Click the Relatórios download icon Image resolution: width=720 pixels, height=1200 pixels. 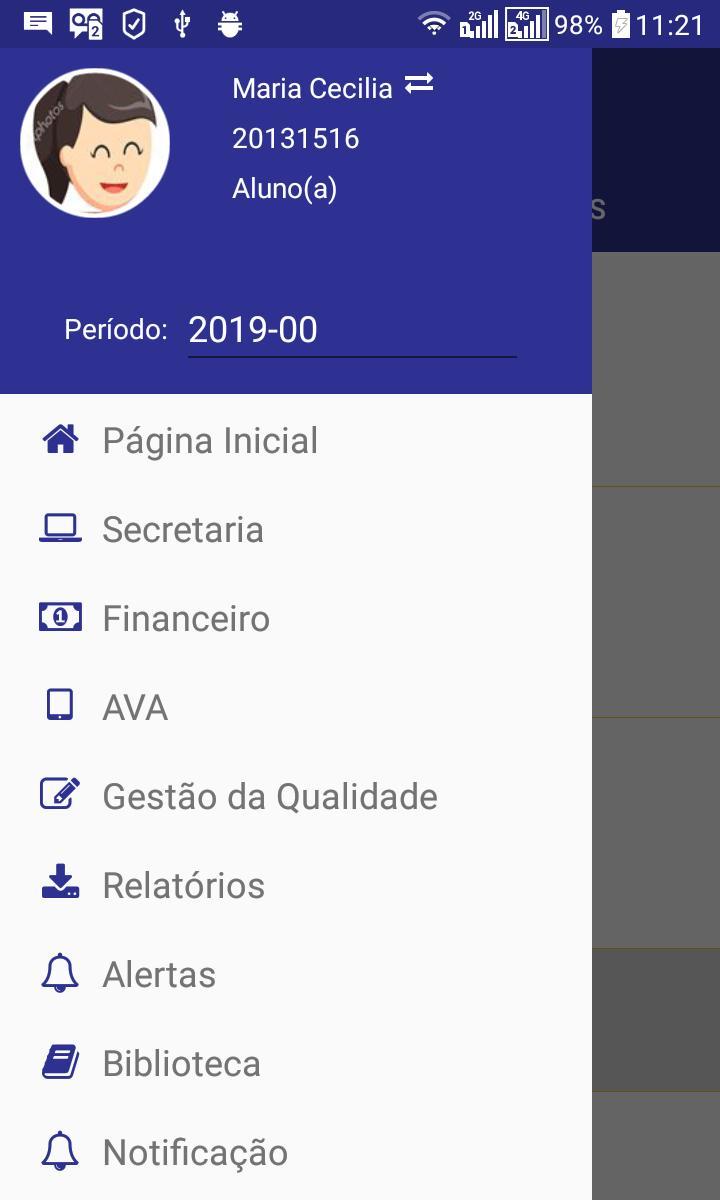point(59,884)
